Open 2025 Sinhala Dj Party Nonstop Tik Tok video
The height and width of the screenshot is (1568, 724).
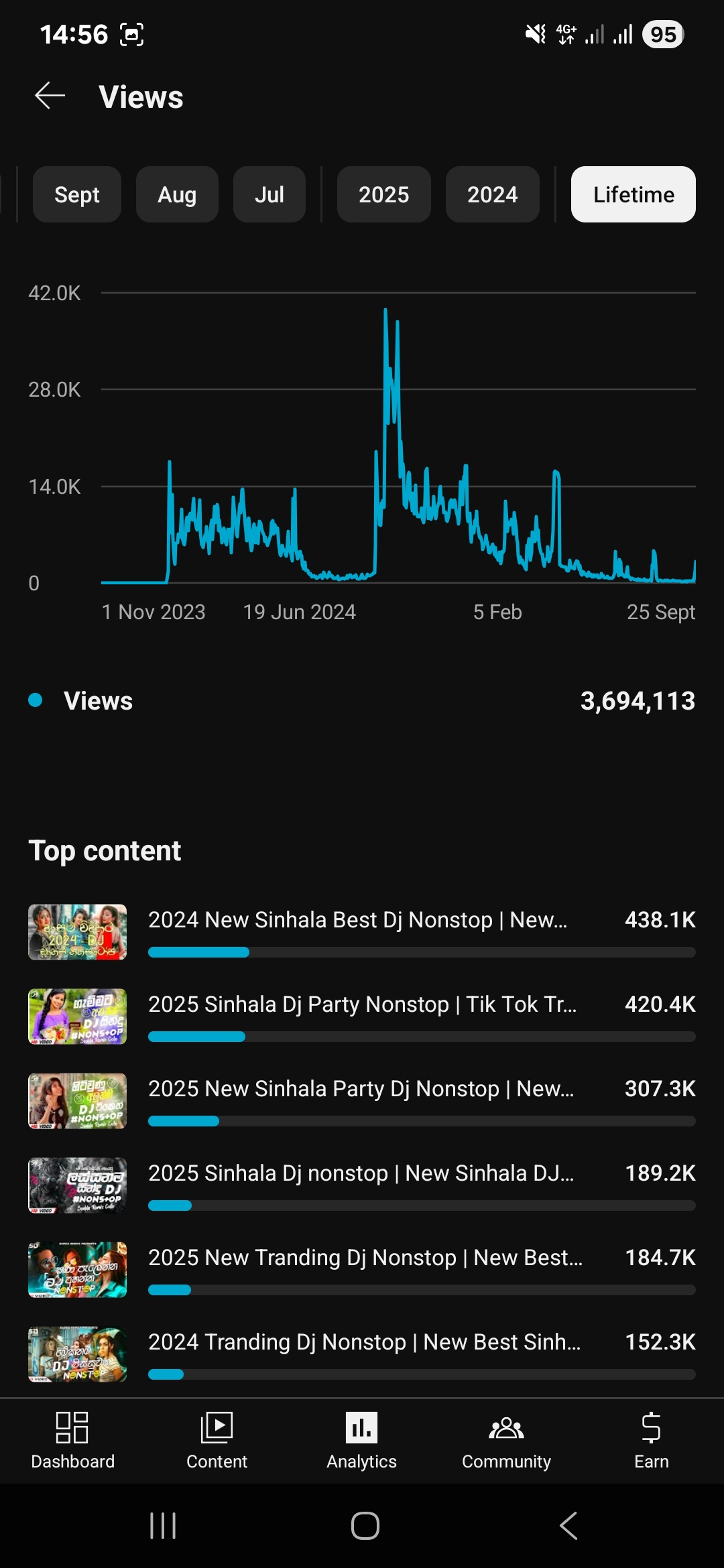(x=361, y=1004)
